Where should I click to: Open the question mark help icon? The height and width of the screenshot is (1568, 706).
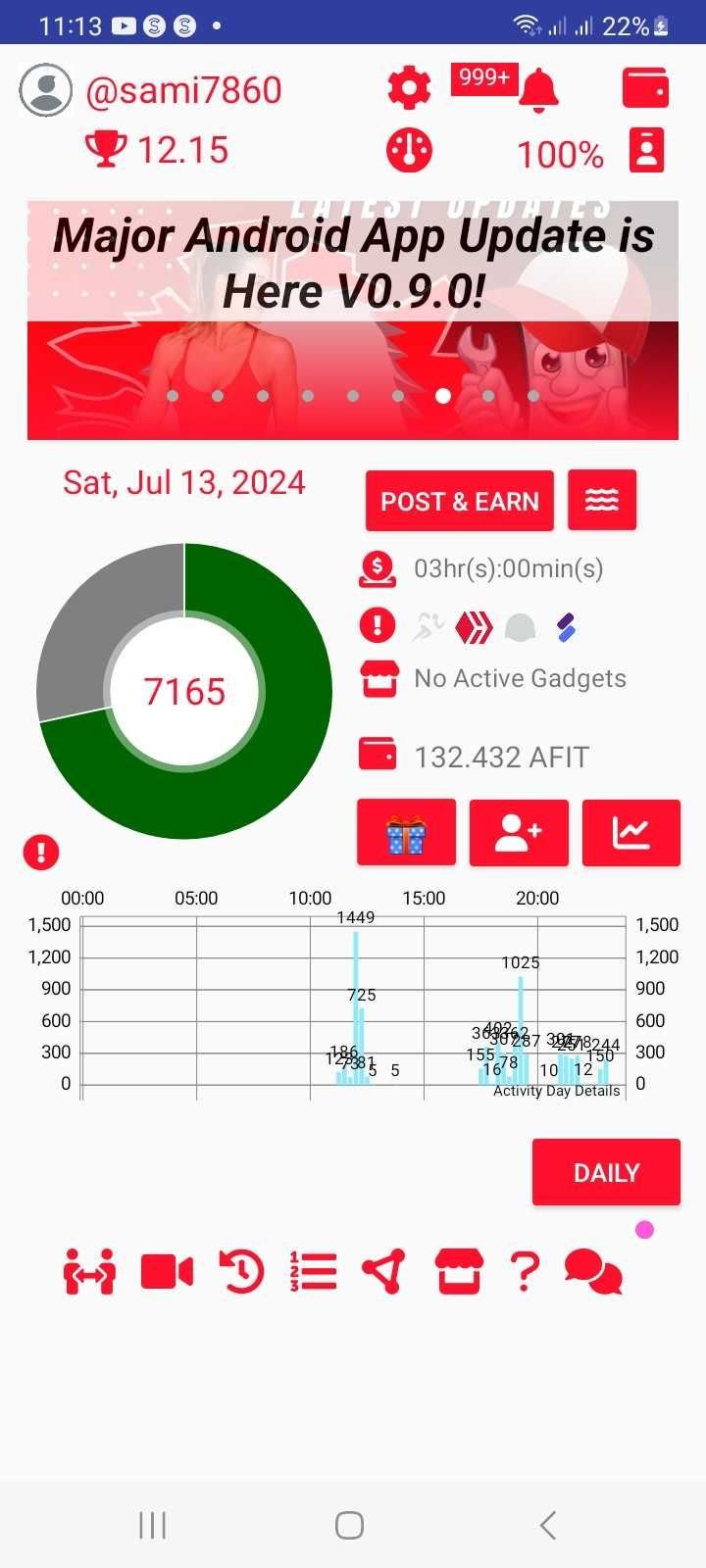pyautogui.click(x=526, y=1272)
